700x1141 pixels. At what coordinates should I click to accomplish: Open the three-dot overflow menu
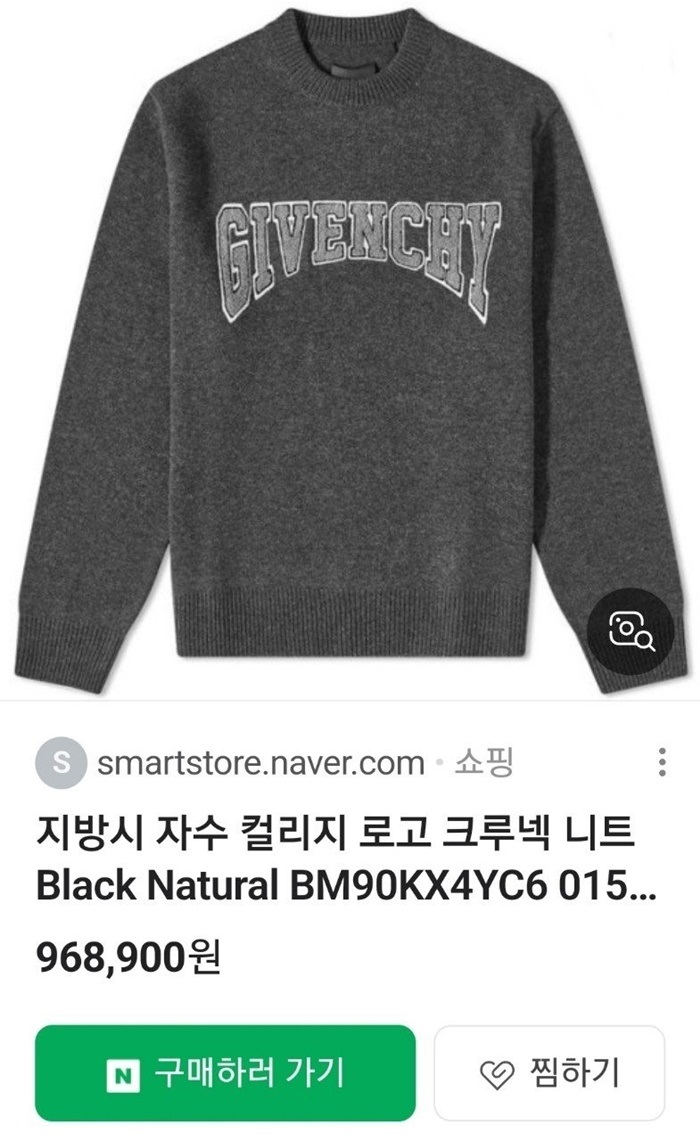point(662,763)
